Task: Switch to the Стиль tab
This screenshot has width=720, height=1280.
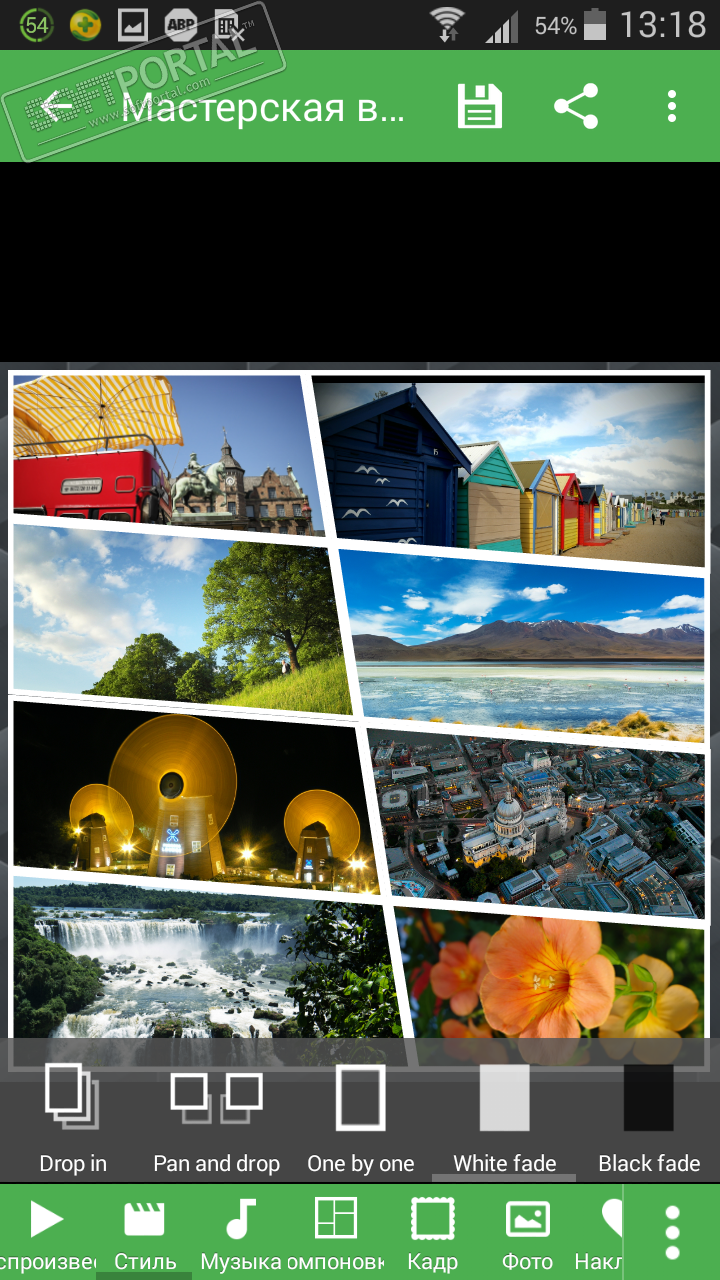Action: [x=144, y=1232]
